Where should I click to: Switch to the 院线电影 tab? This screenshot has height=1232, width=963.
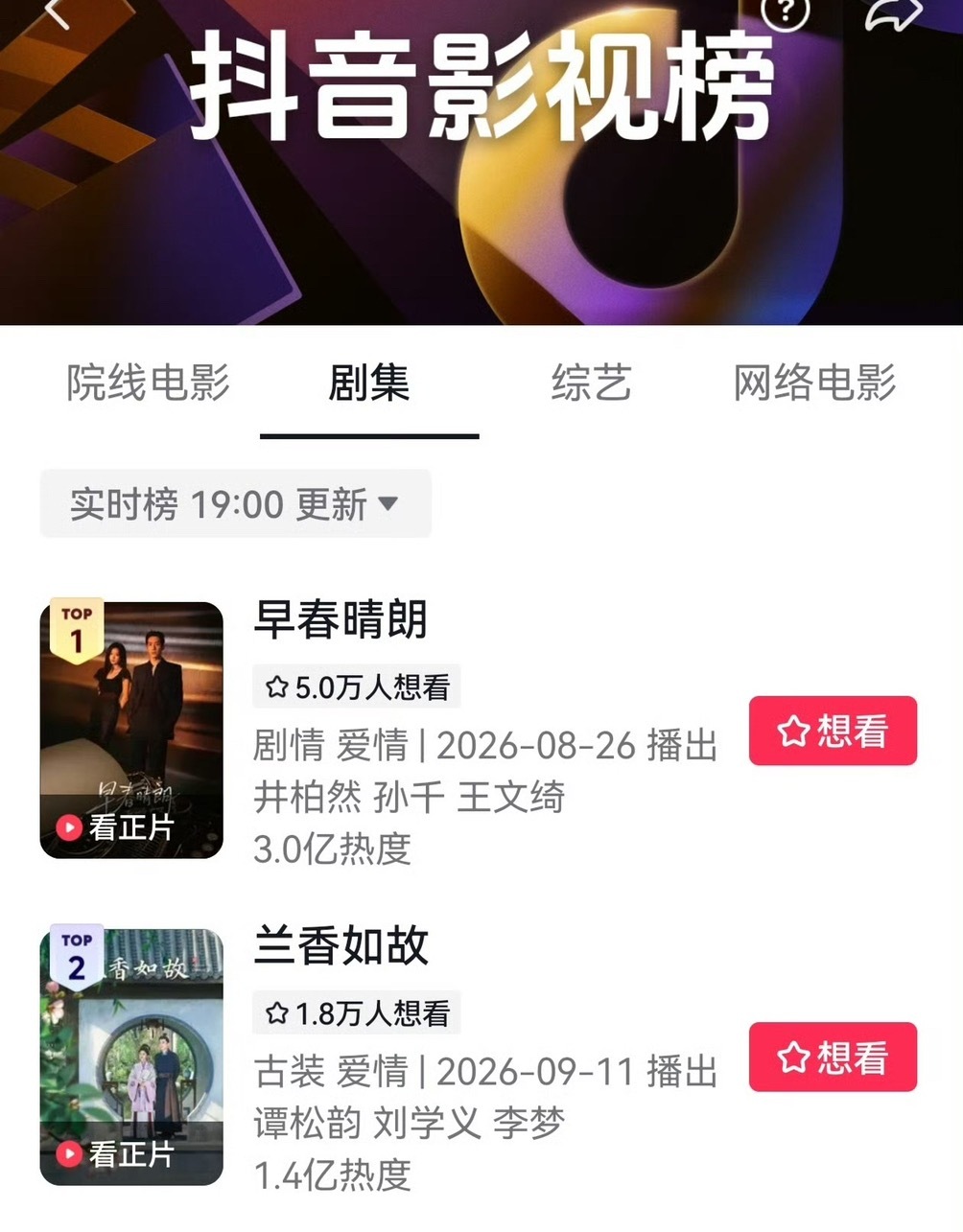coord(148,383)
